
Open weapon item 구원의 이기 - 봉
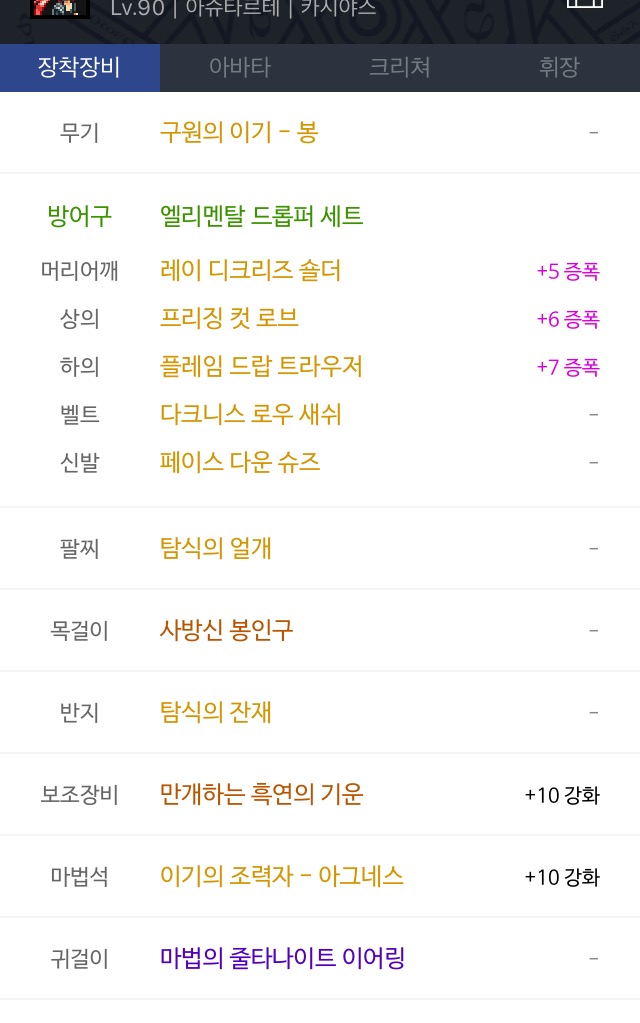pos(239,132)
